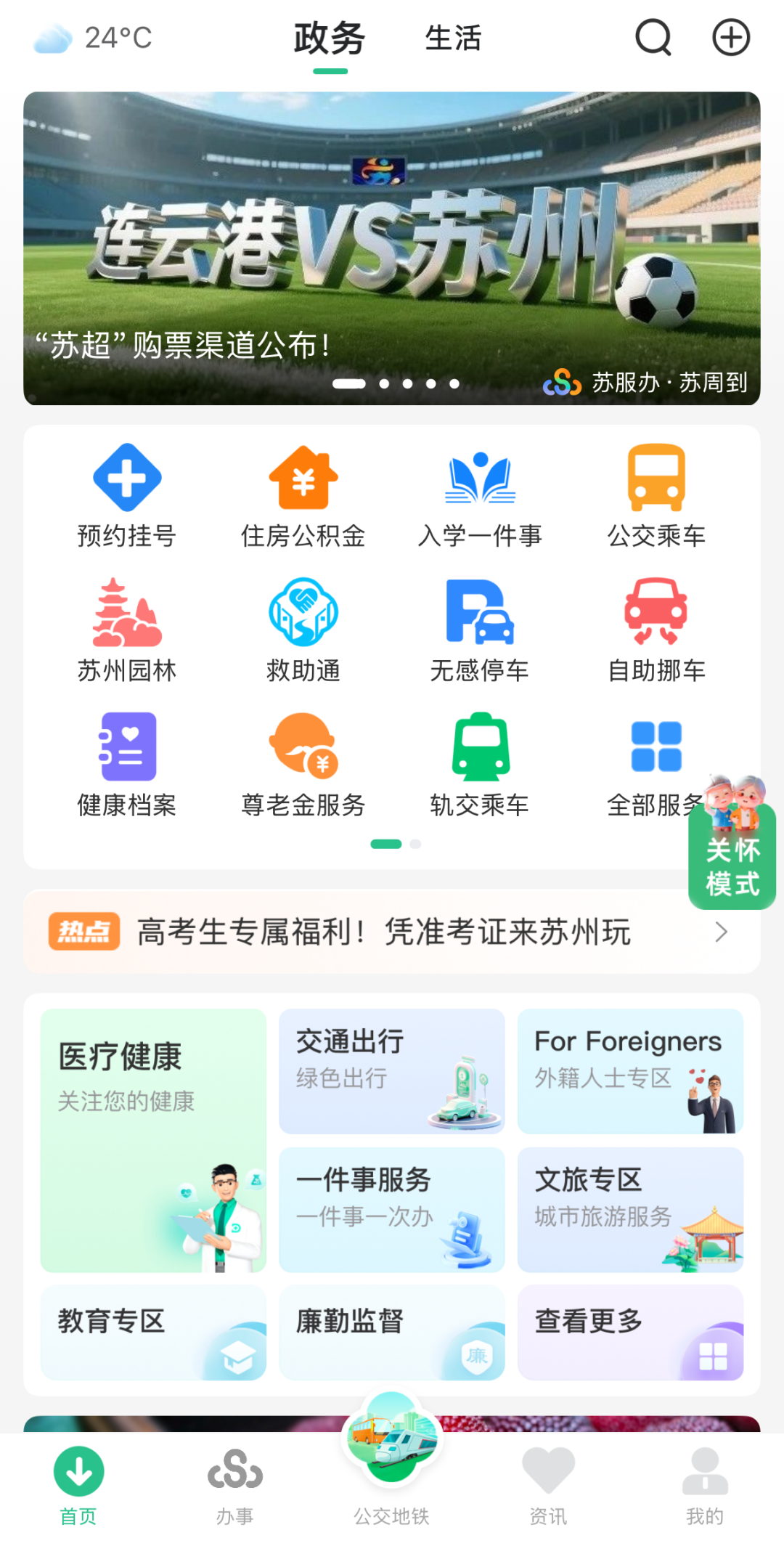
Task: Open the 连云港VS苏州 ticket banner
Action: click(x=392, y=248)
